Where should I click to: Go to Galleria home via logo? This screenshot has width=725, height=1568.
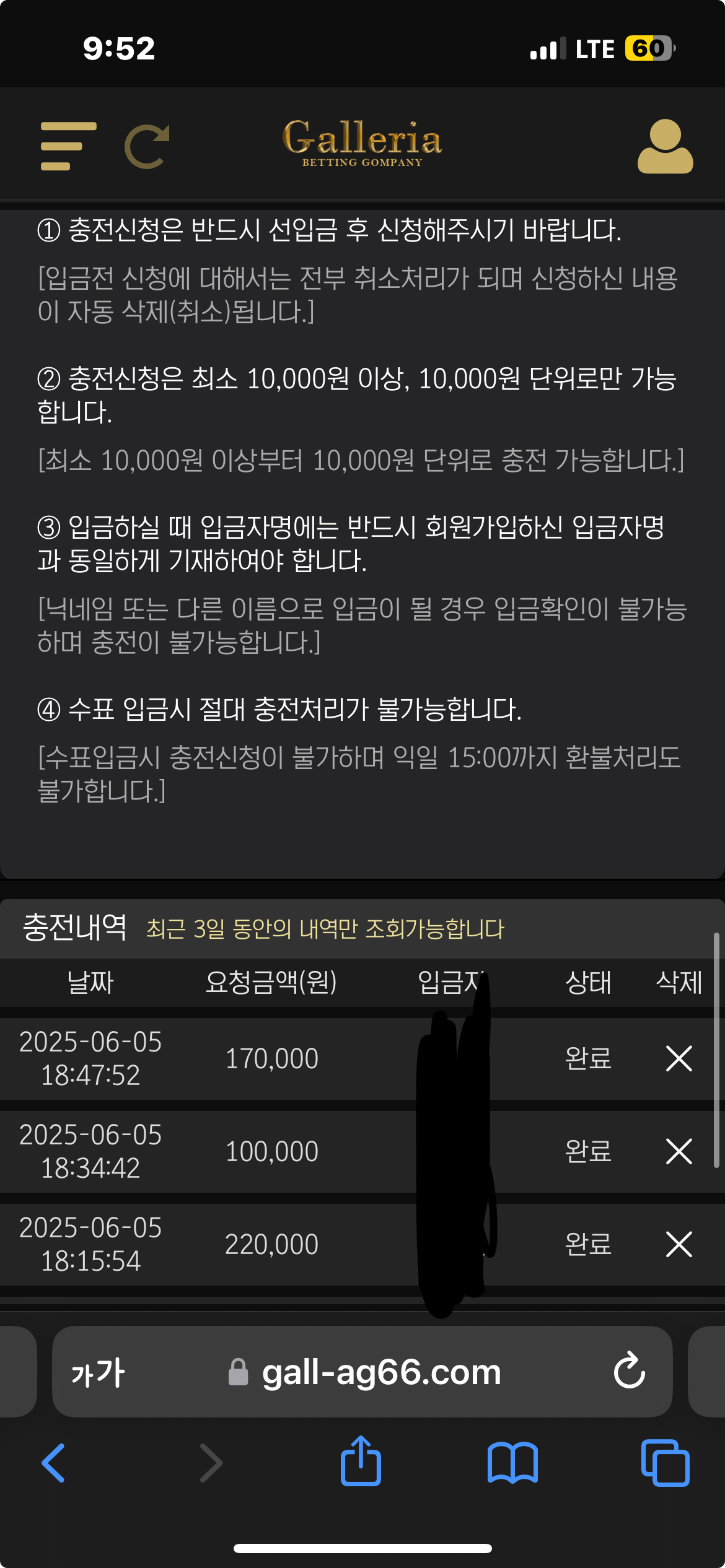pos(362,142)
